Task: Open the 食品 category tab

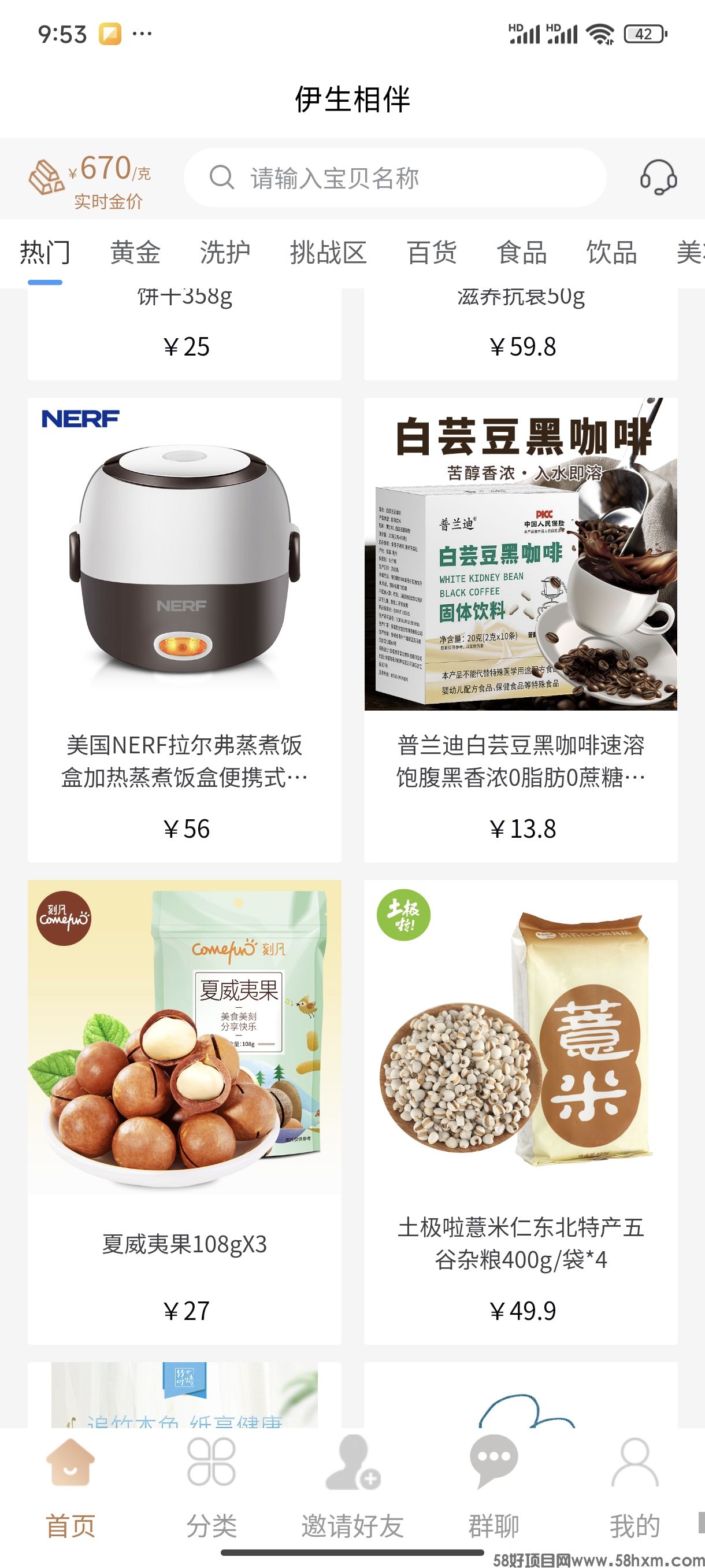Action: click(x=521, y=253)
